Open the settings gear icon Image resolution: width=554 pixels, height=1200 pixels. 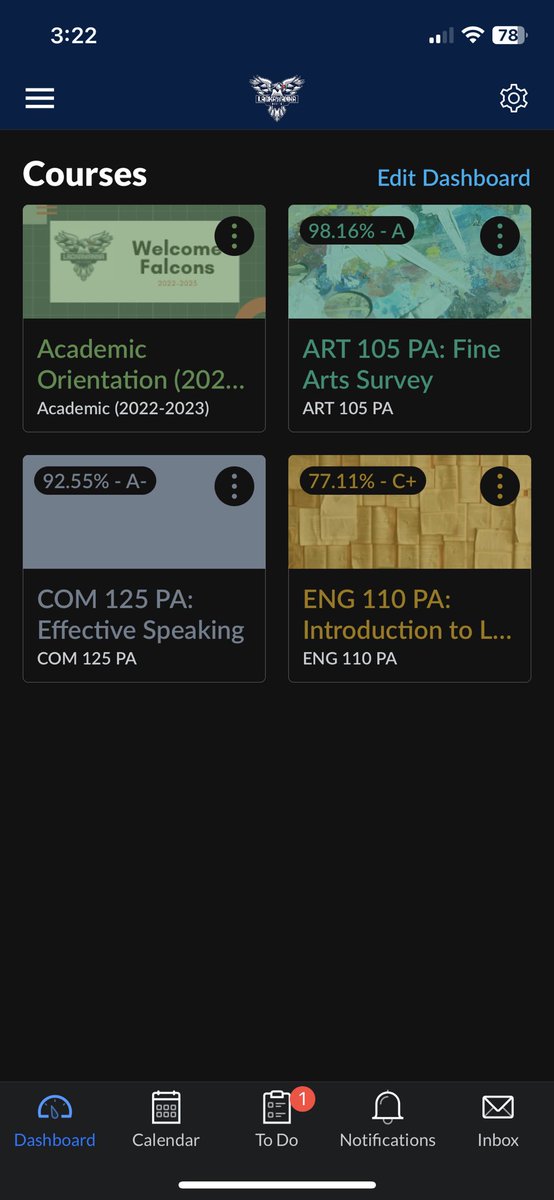513,98
